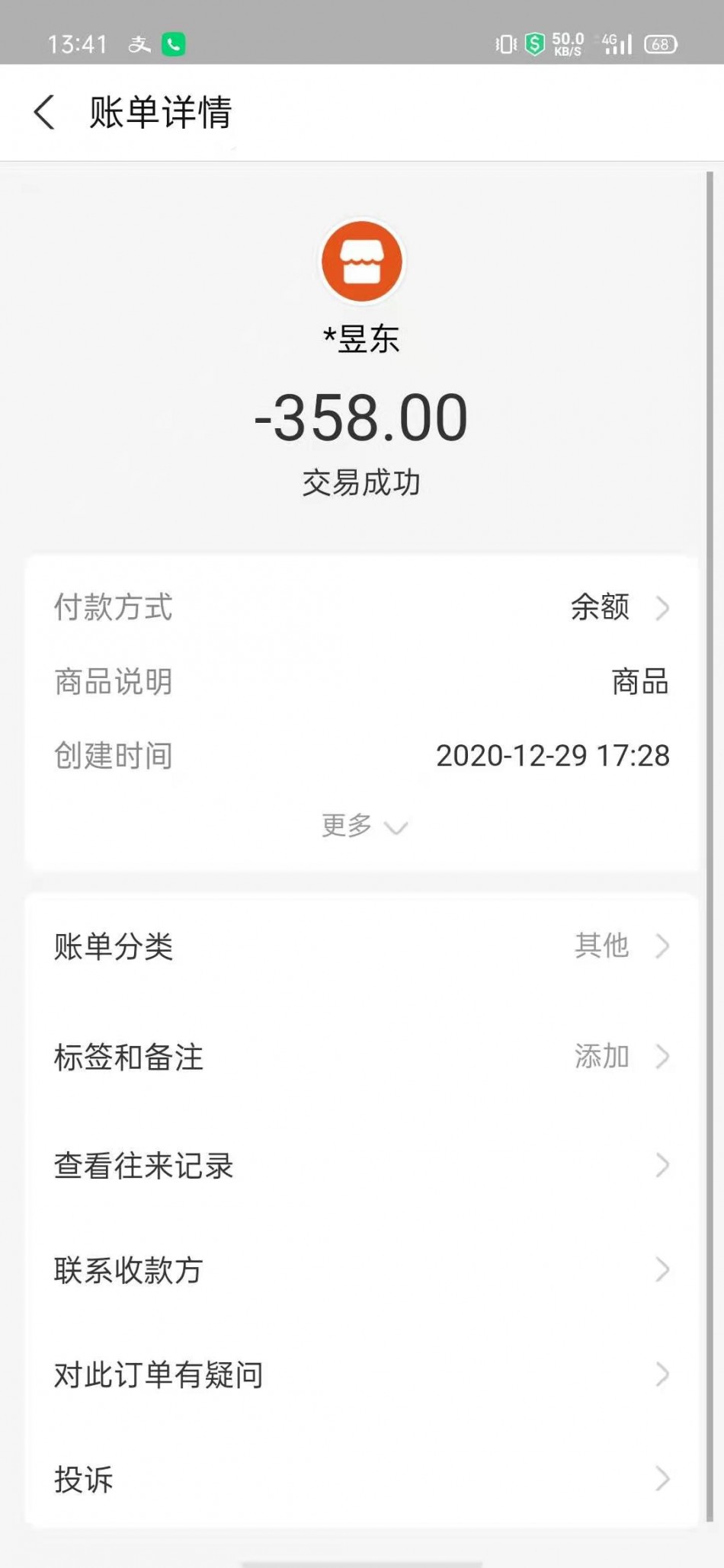
Task: Change the 账单分类 category
Action: click(361, 946)
